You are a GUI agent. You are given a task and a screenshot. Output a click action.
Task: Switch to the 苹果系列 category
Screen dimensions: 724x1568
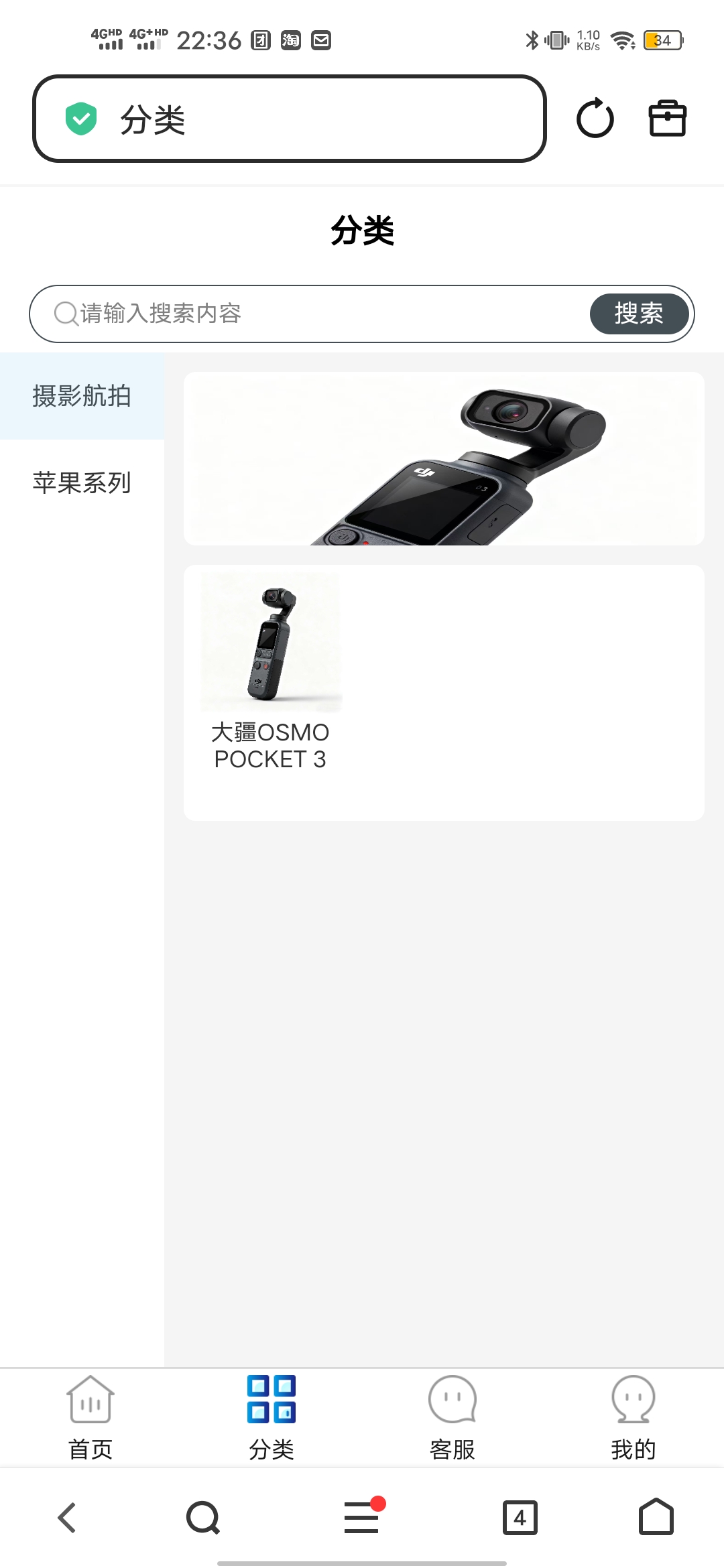pyautogui.click(x=82, y=482)
